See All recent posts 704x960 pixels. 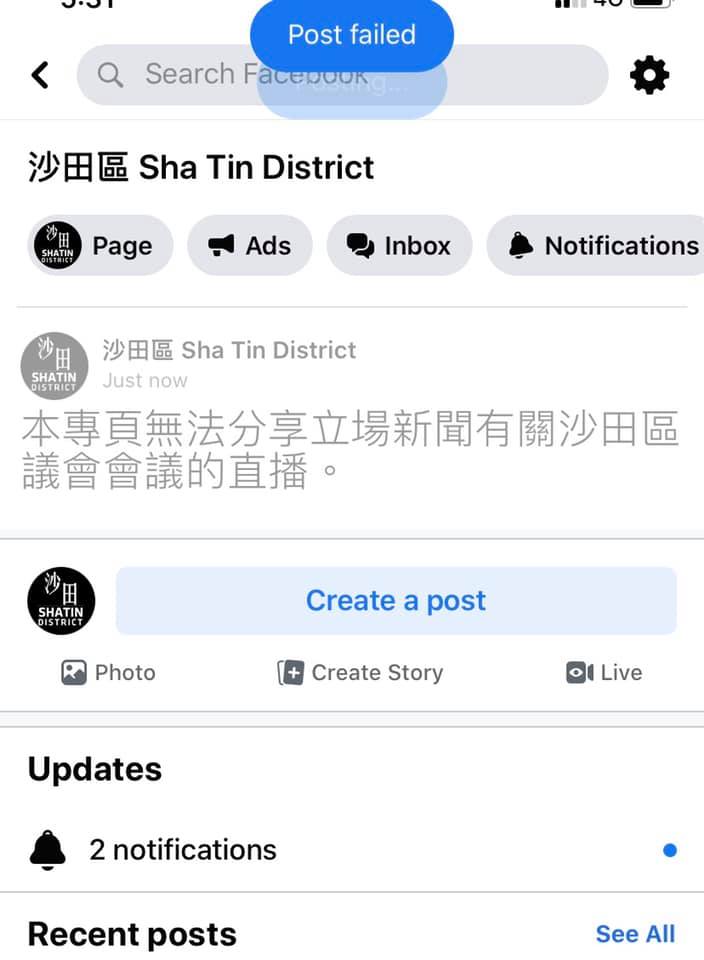tap(635, 934)
